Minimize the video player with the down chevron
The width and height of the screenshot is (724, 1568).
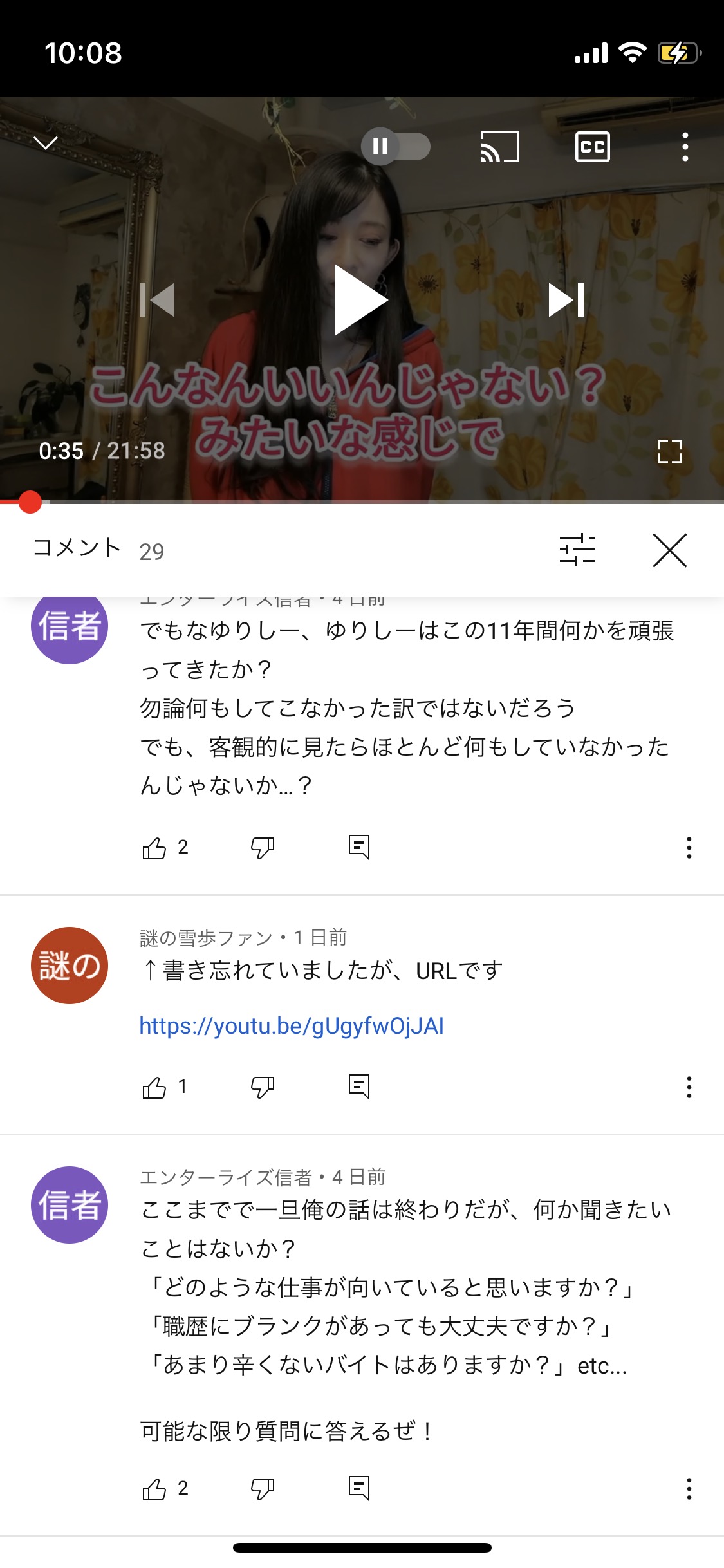tap(46, 143)
